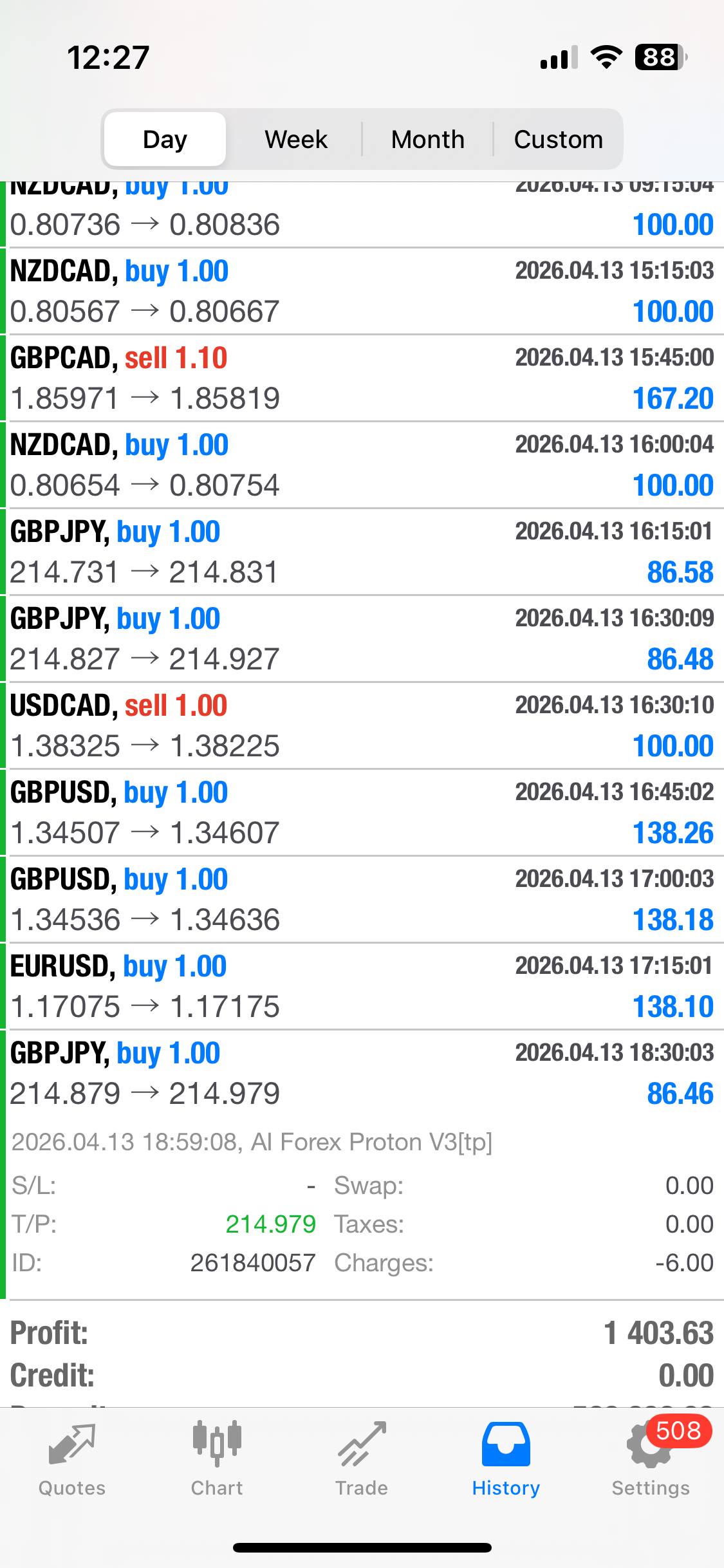
Task: Expand the GBPJPY trade closed at 16:30:09
Action: click(x=362, y=639)
